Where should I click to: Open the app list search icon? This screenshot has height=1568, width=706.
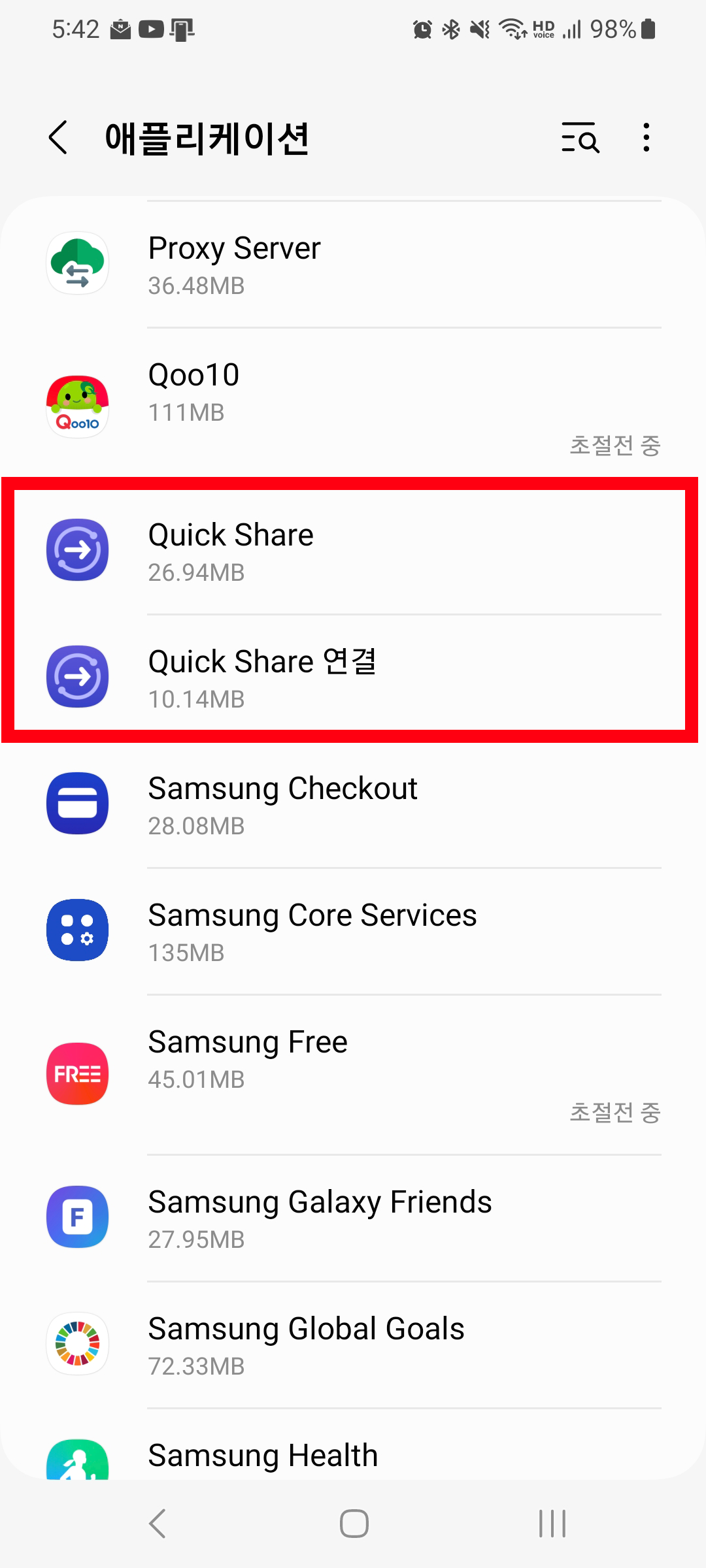[579, 139]
